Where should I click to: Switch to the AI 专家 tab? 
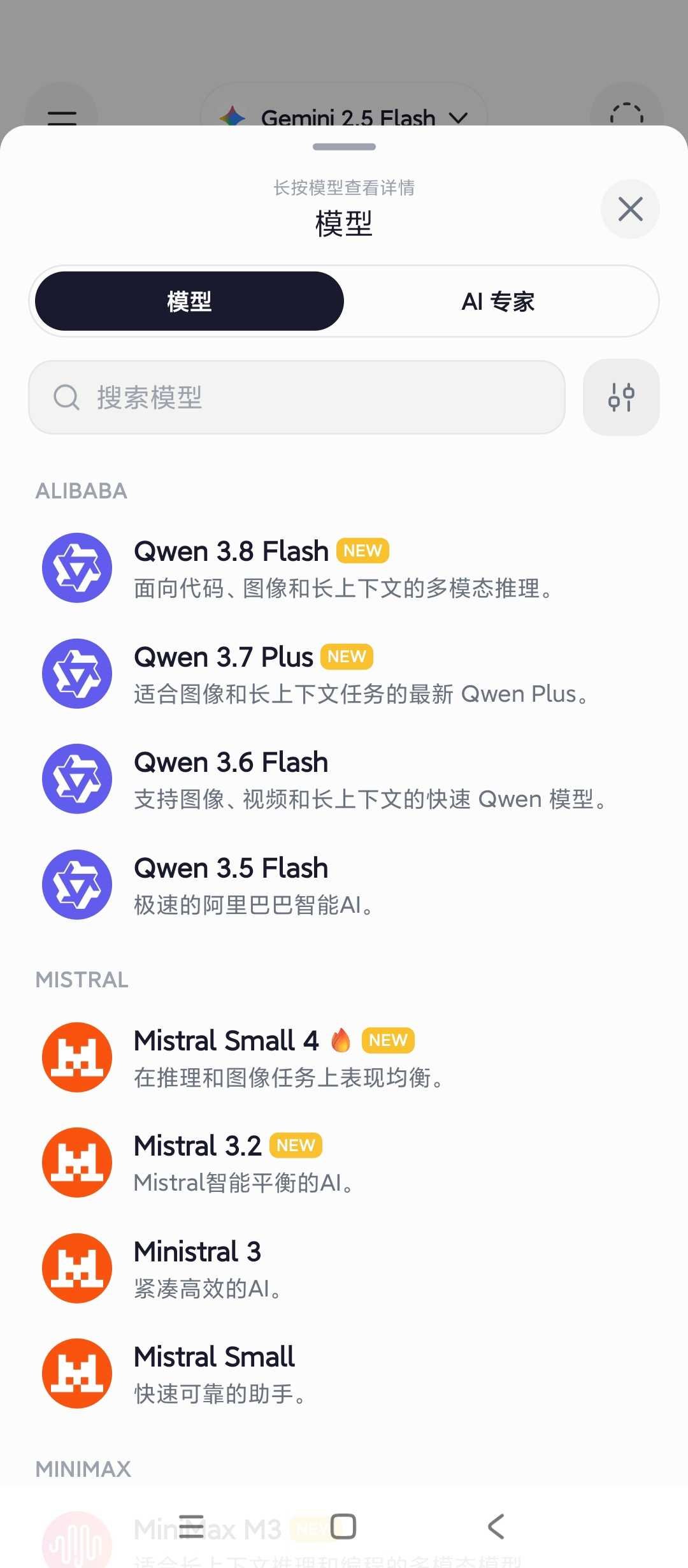[x=498, y=301]
